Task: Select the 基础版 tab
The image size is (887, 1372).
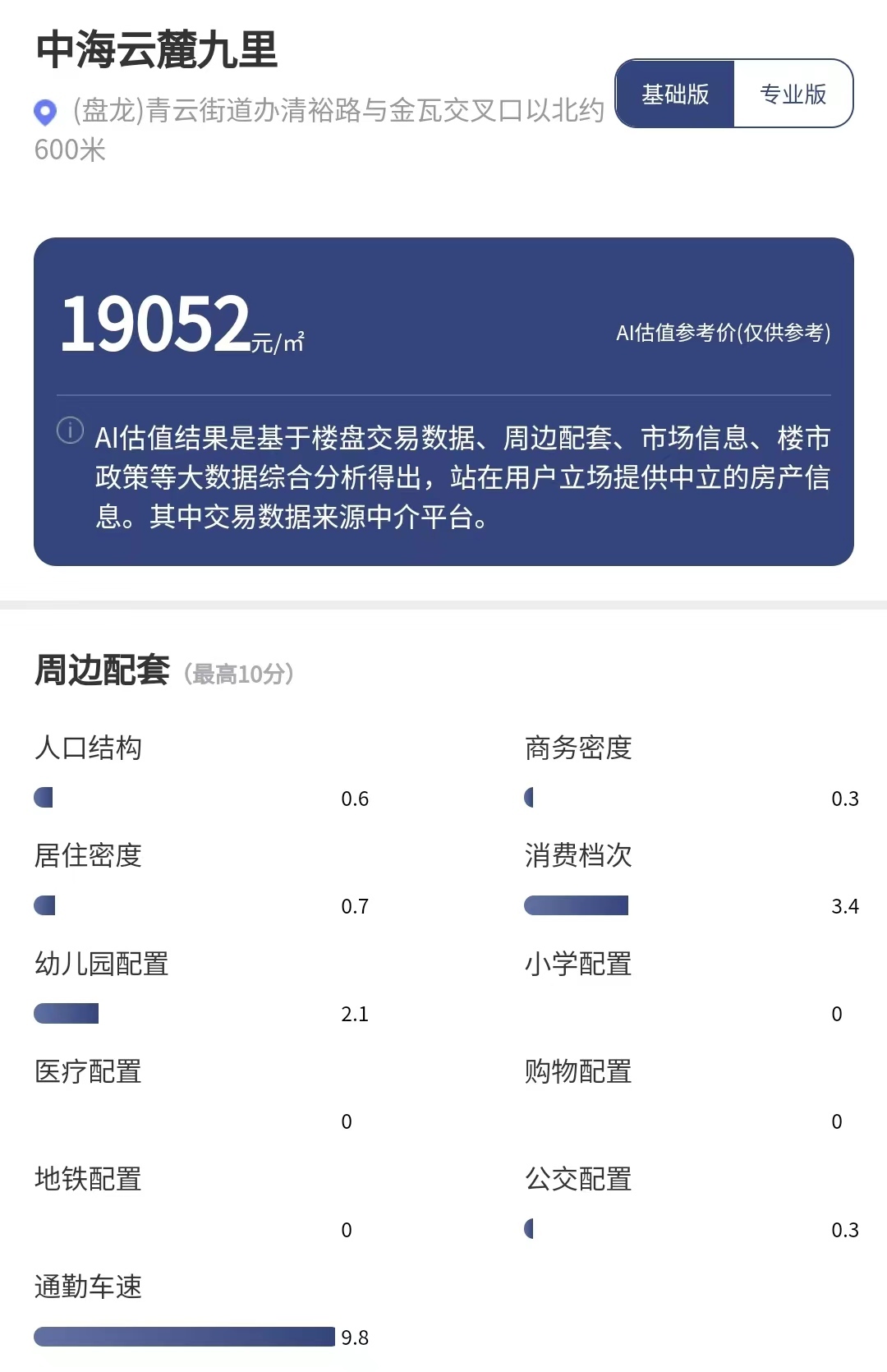Action: [x=675, y=94]
